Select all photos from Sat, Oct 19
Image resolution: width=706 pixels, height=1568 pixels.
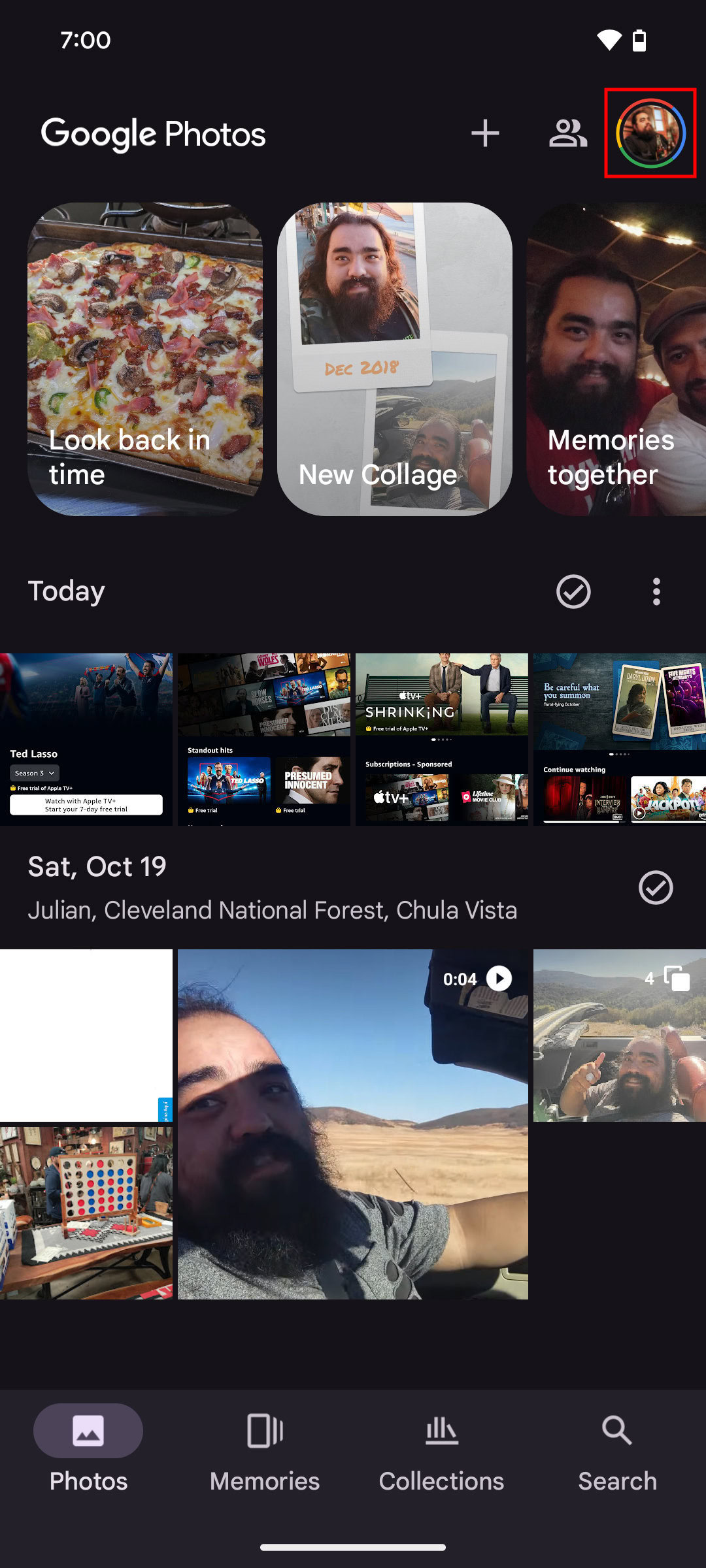[x=656, y=887]
